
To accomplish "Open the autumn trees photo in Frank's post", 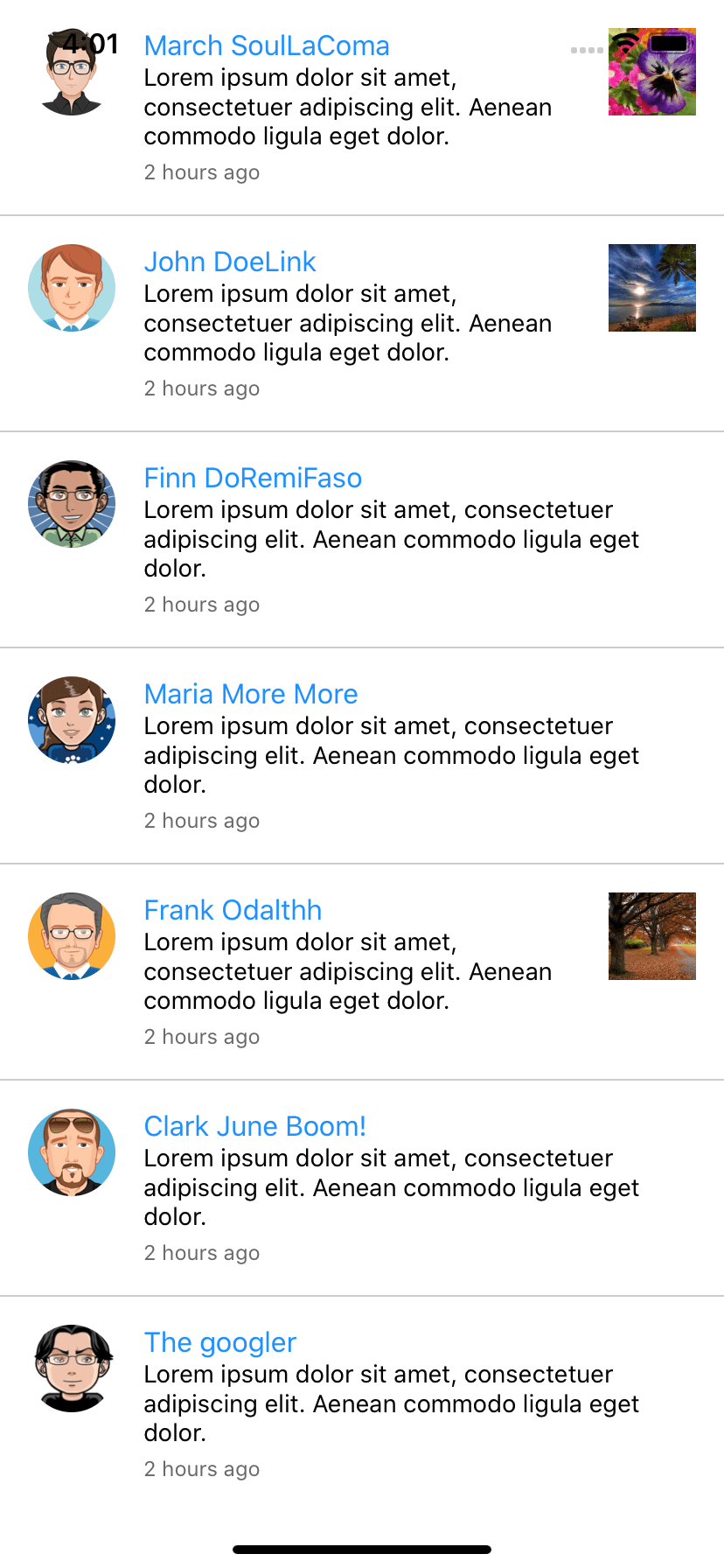I will click(x=652, y=936).
